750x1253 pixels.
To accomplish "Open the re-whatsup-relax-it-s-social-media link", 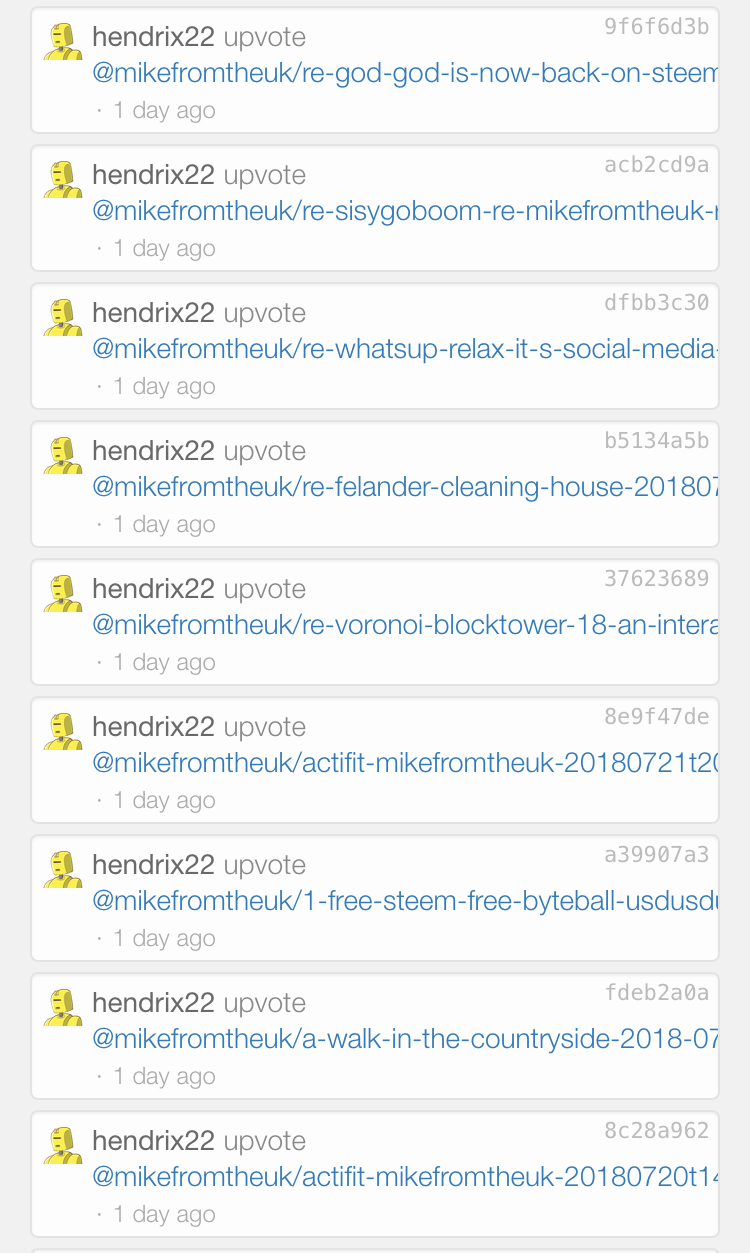I will click(405, 349).
